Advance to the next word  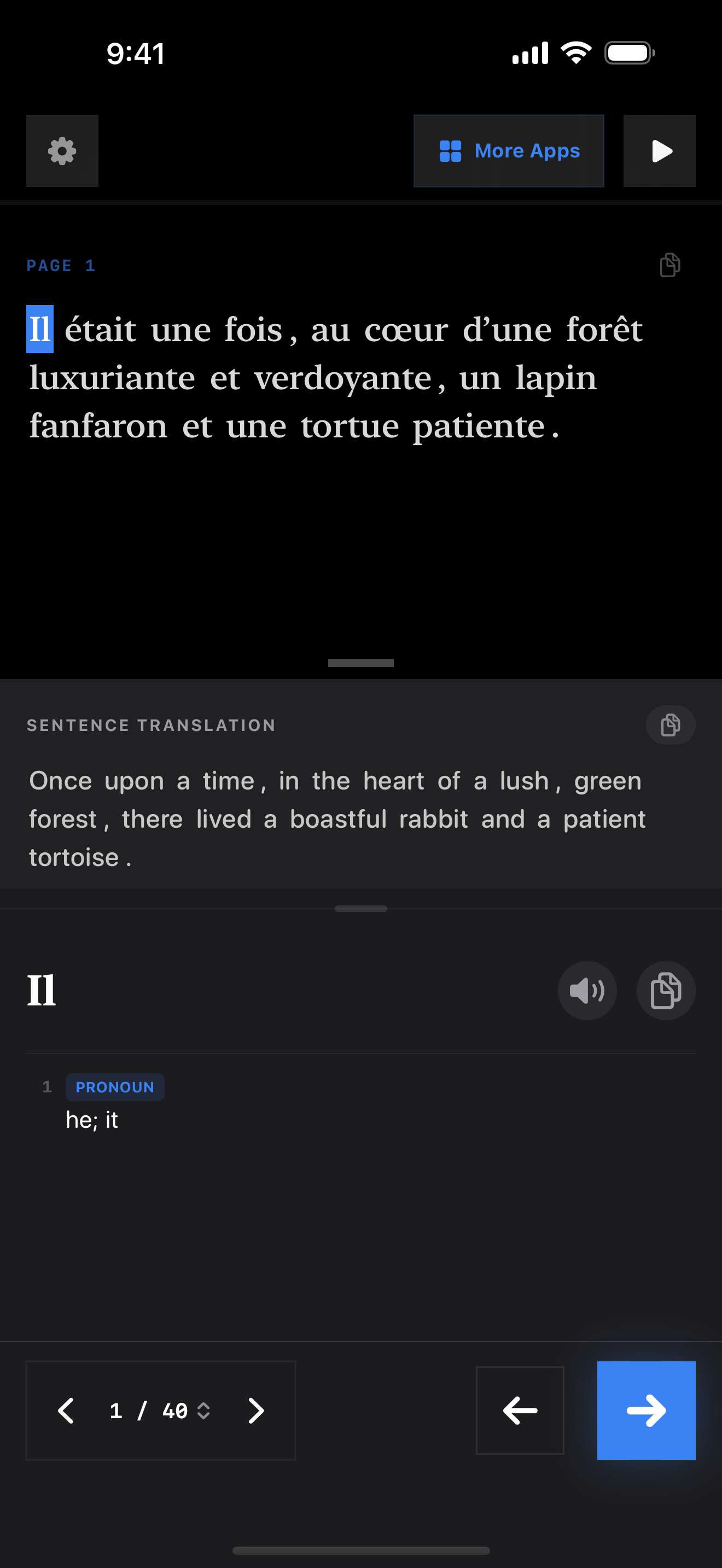tap(646, 1411)
